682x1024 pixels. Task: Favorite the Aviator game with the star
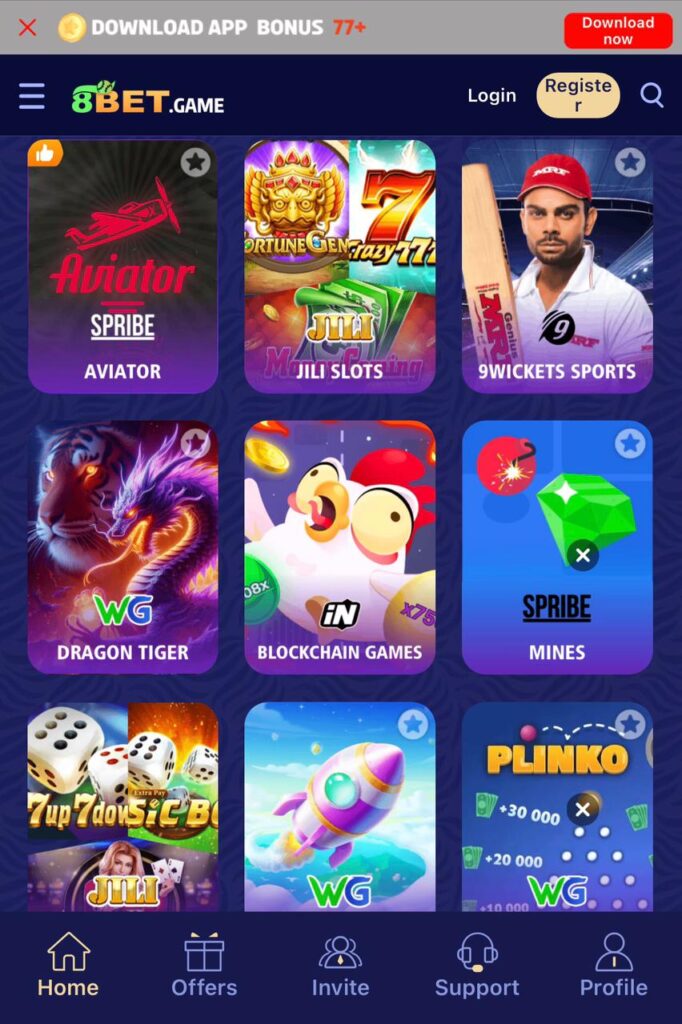(x=196, y=161)
